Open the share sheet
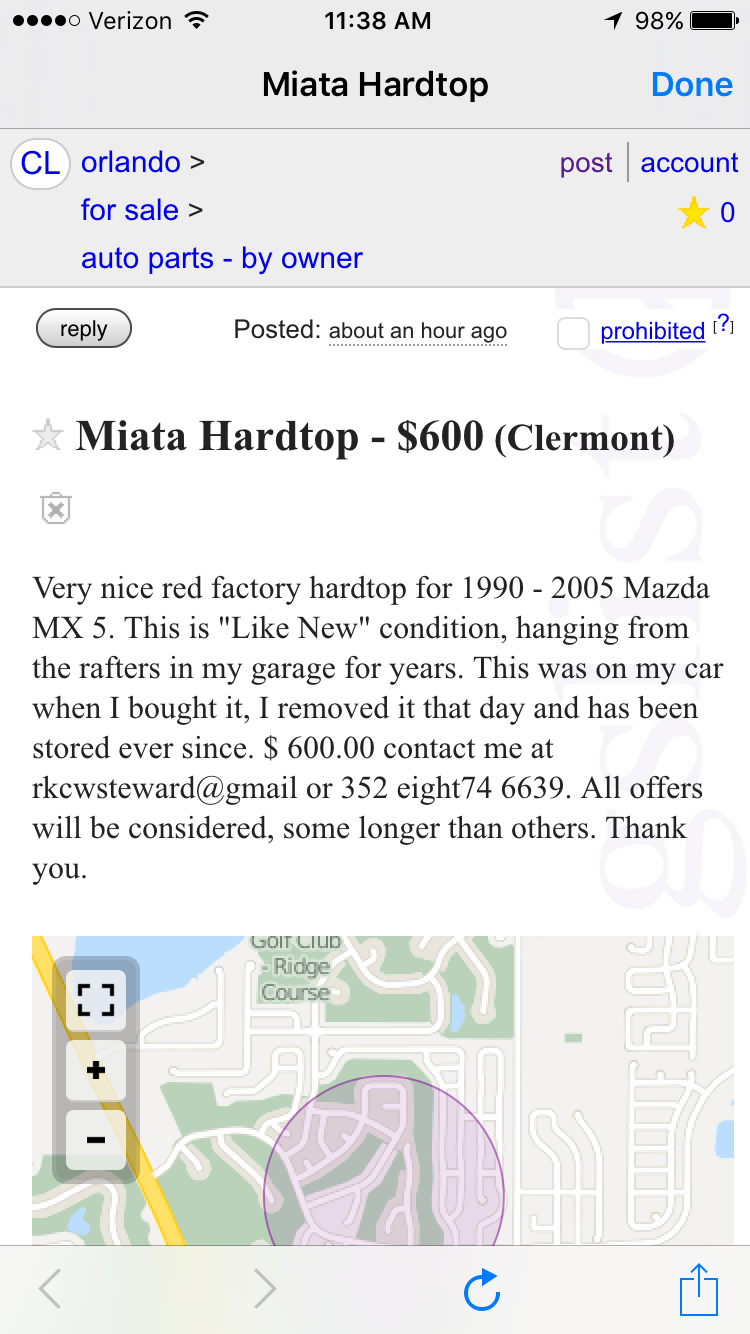The width and height of the screenshot is (750, 1334). tap(699, 1290)
